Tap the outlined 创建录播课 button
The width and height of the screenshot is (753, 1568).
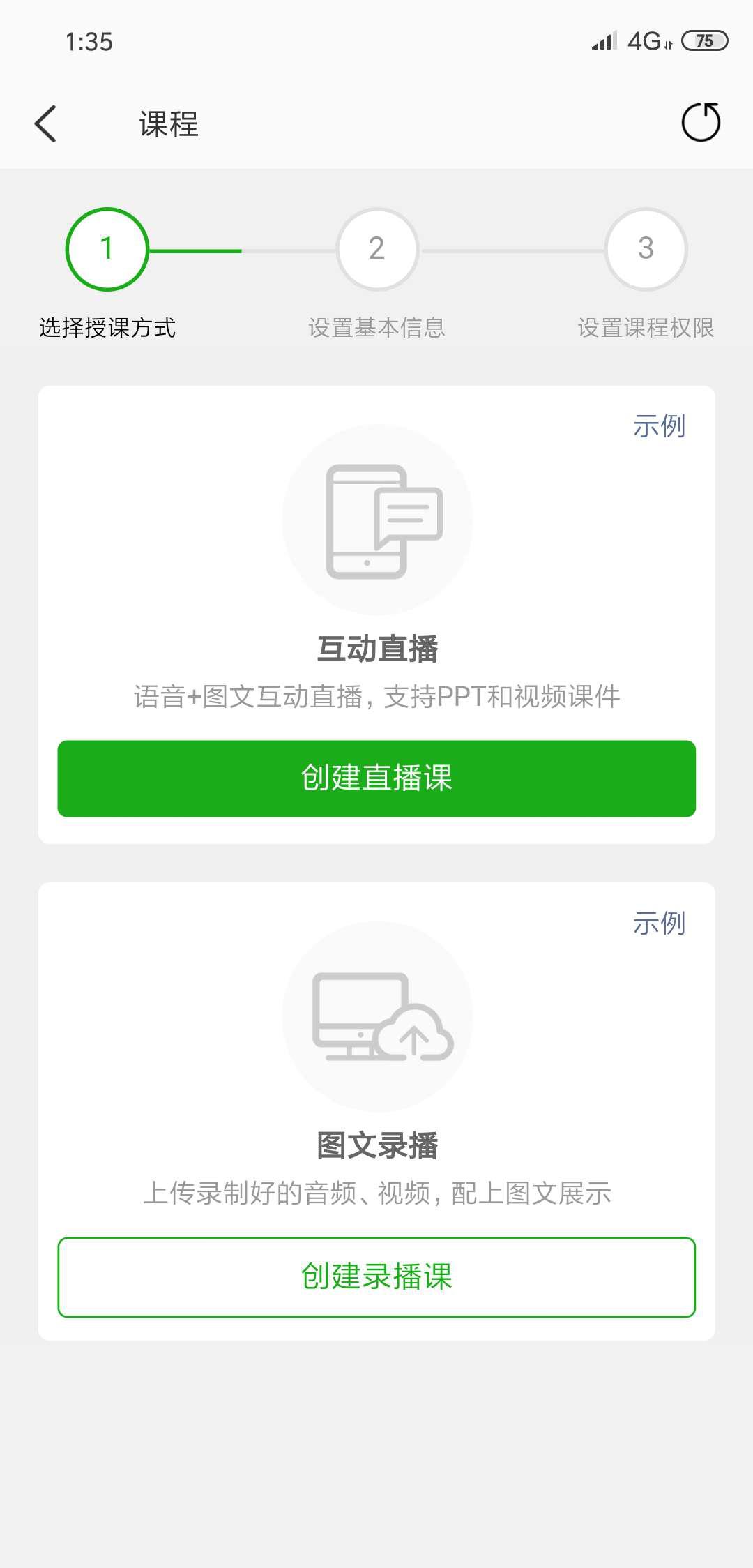click(x=376, y=1278)
